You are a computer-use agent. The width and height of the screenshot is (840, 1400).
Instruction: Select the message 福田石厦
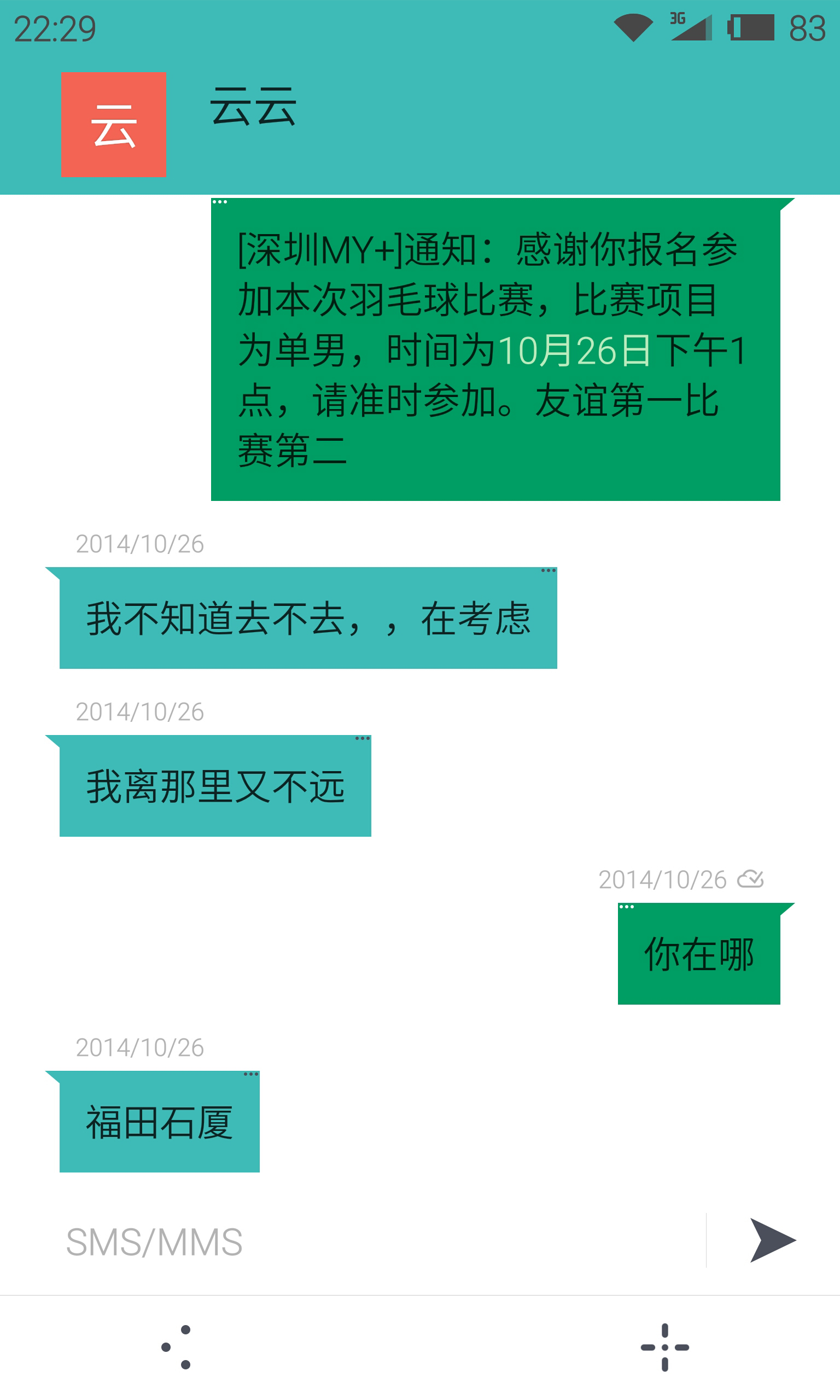159,1122
